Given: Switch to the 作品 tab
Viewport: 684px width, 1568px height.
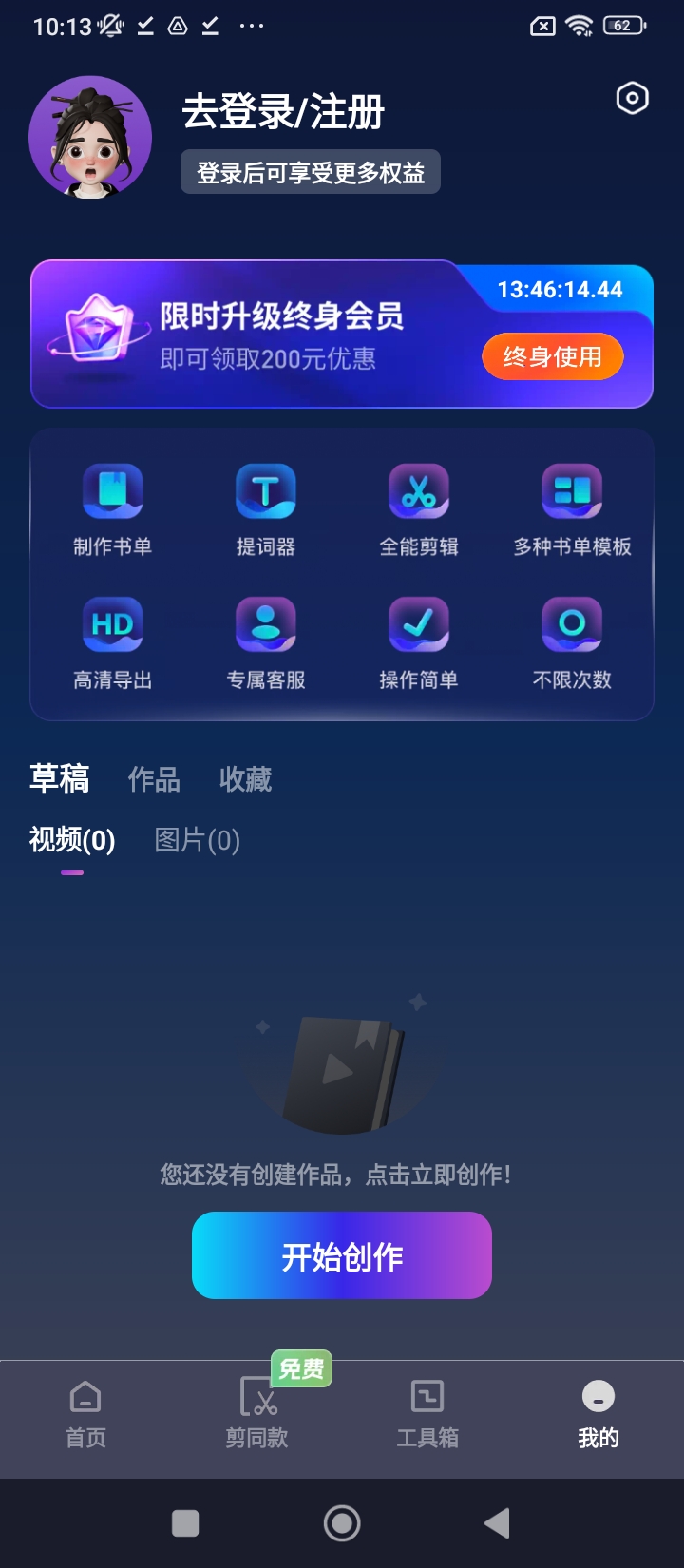Looking at the screenshot, I should tap(154, 779).
